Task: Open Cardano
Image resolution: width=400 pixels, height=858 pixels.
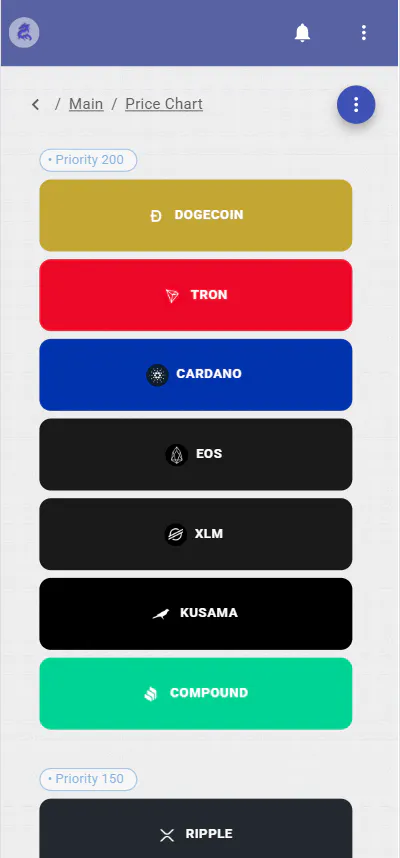Action: pyautogui.click(x=196, y=375)
